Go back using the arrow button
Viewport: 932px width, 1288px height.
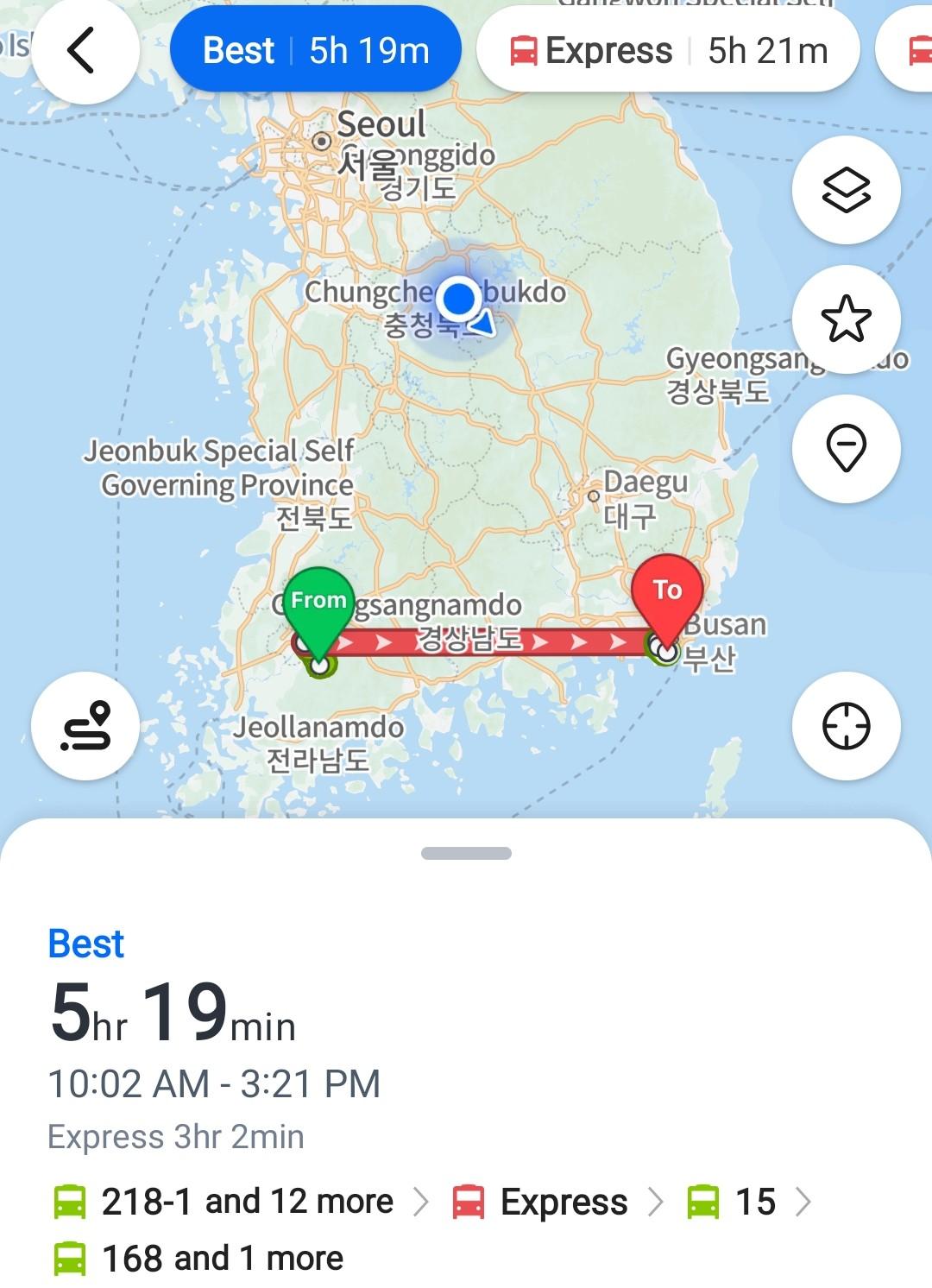click(82, 50)
